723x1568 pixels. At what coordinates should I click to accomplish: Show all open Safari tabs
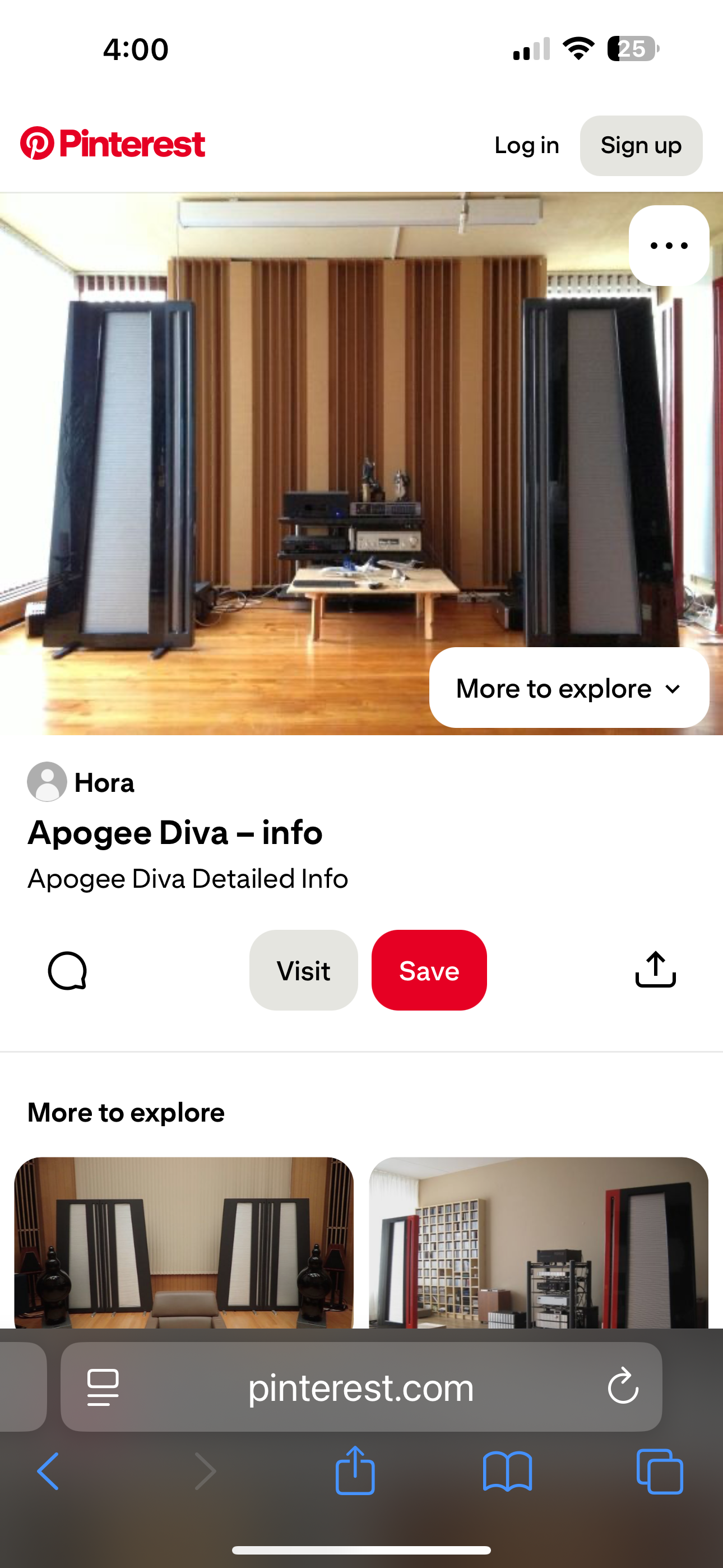[x=660, y=1471]
